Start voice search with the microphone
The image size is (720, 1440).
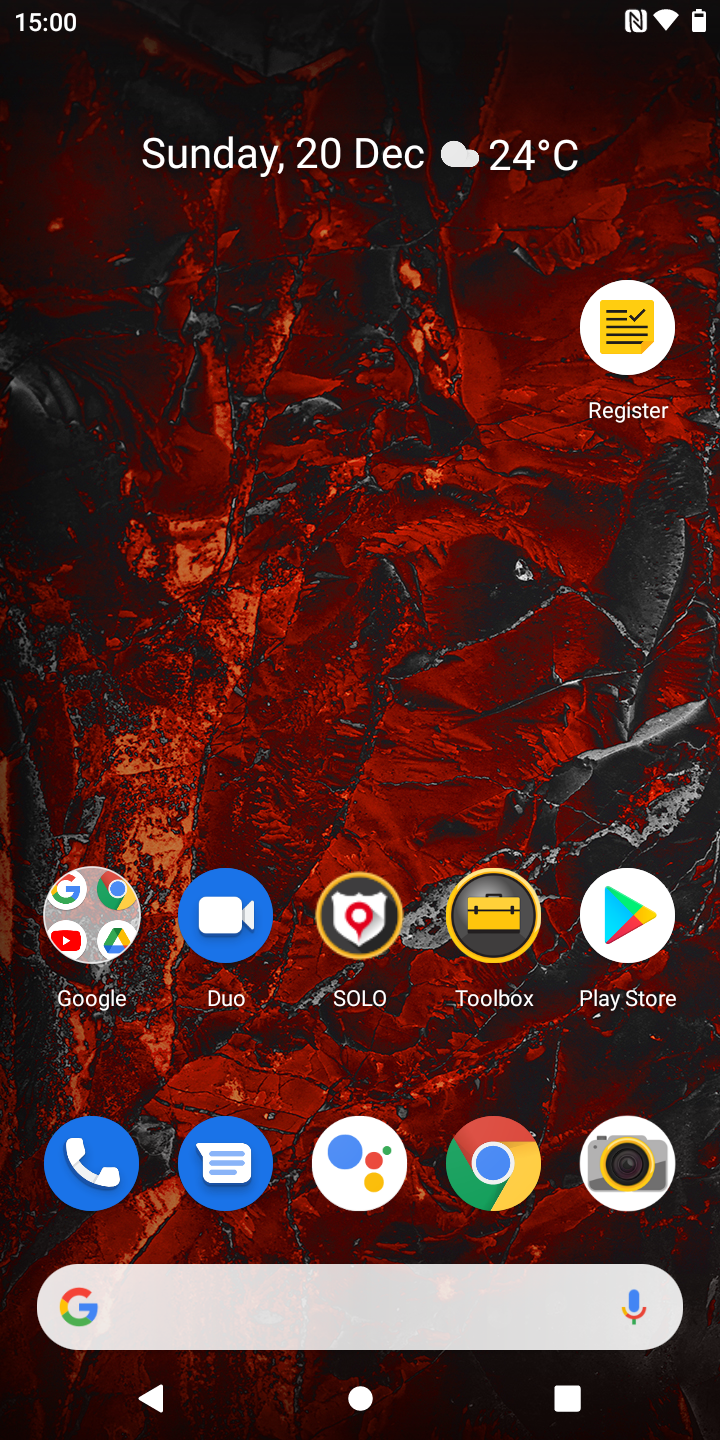(633, 1307)
